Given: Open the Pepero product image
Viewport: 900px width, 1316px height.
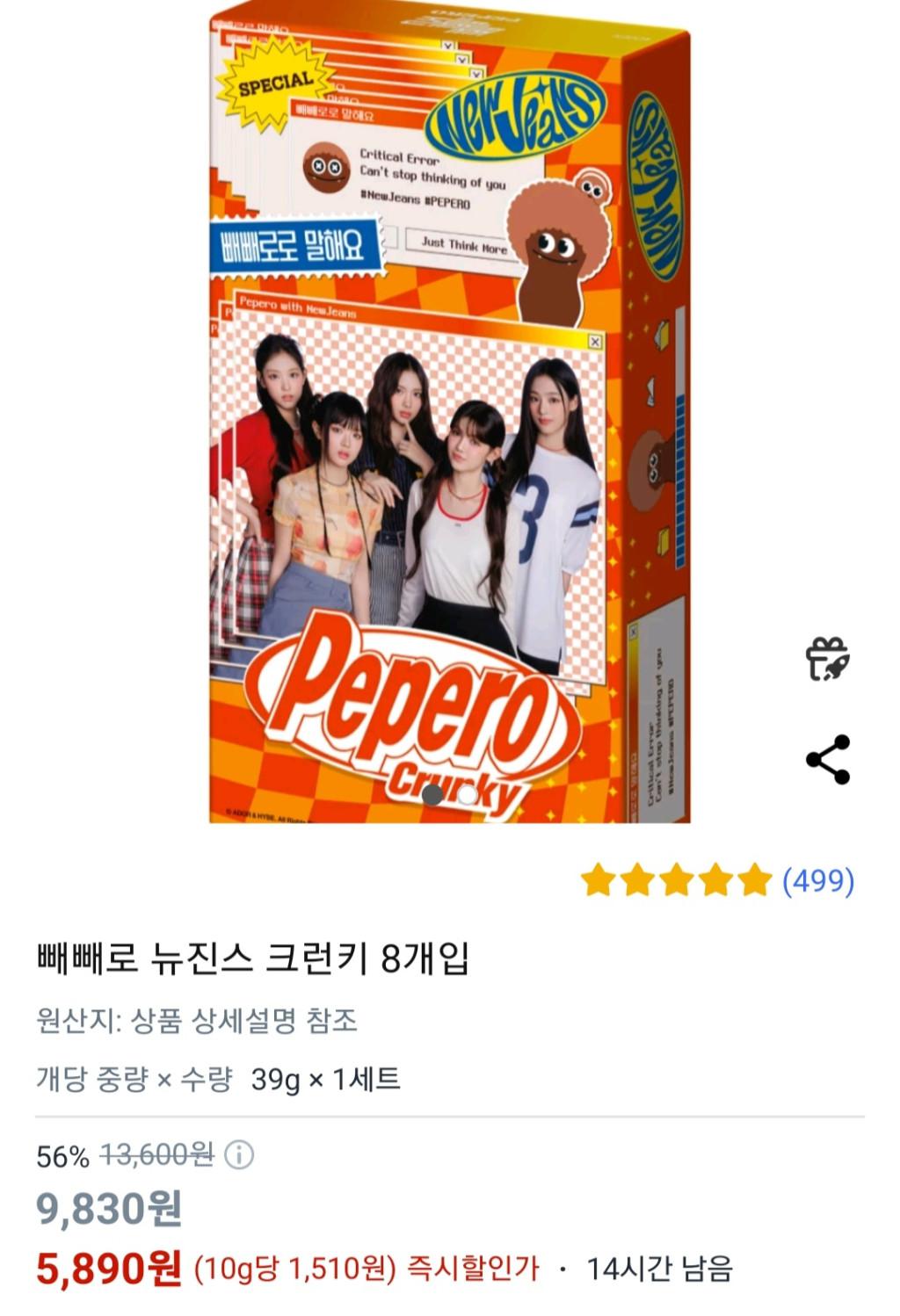Looking at the screenshot, I should pyautogui.click(x=448, y=422).
